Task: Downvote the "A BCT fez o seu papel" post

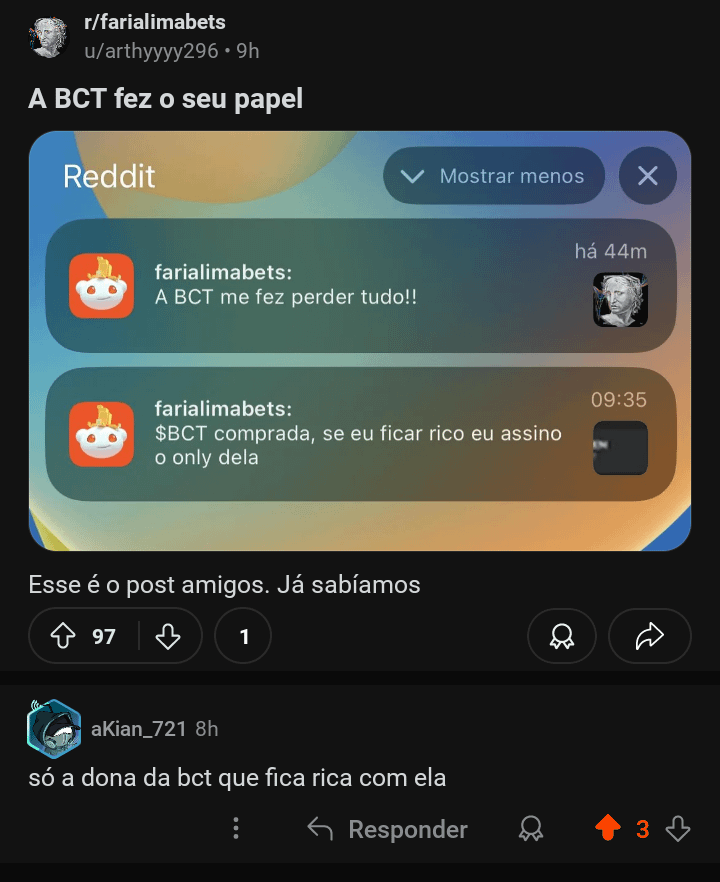Action: (x=168, y=636)
